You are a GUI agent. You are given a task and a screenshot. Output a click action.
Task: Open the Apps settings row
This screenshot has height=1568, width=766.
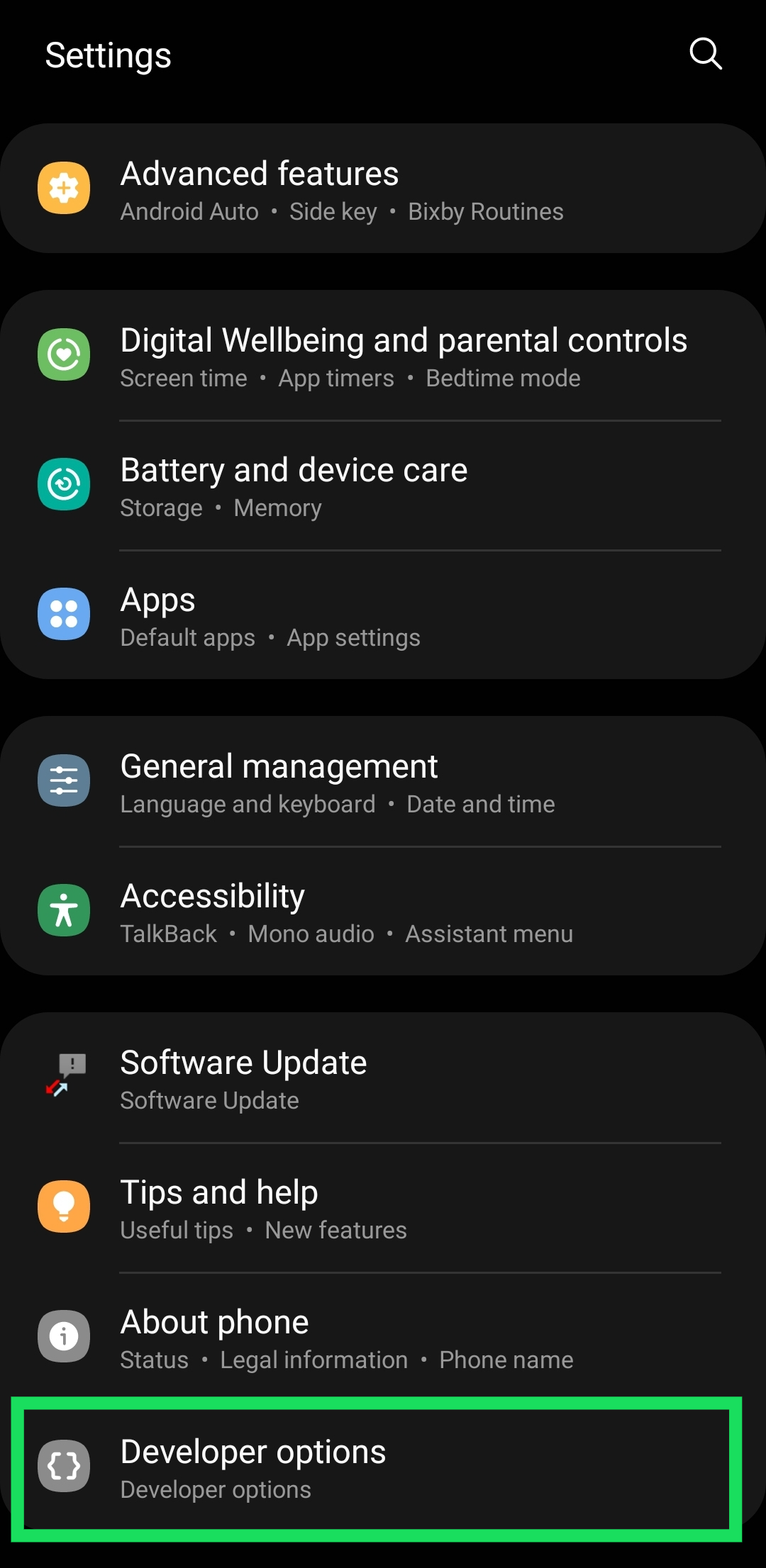click(383, 616)
